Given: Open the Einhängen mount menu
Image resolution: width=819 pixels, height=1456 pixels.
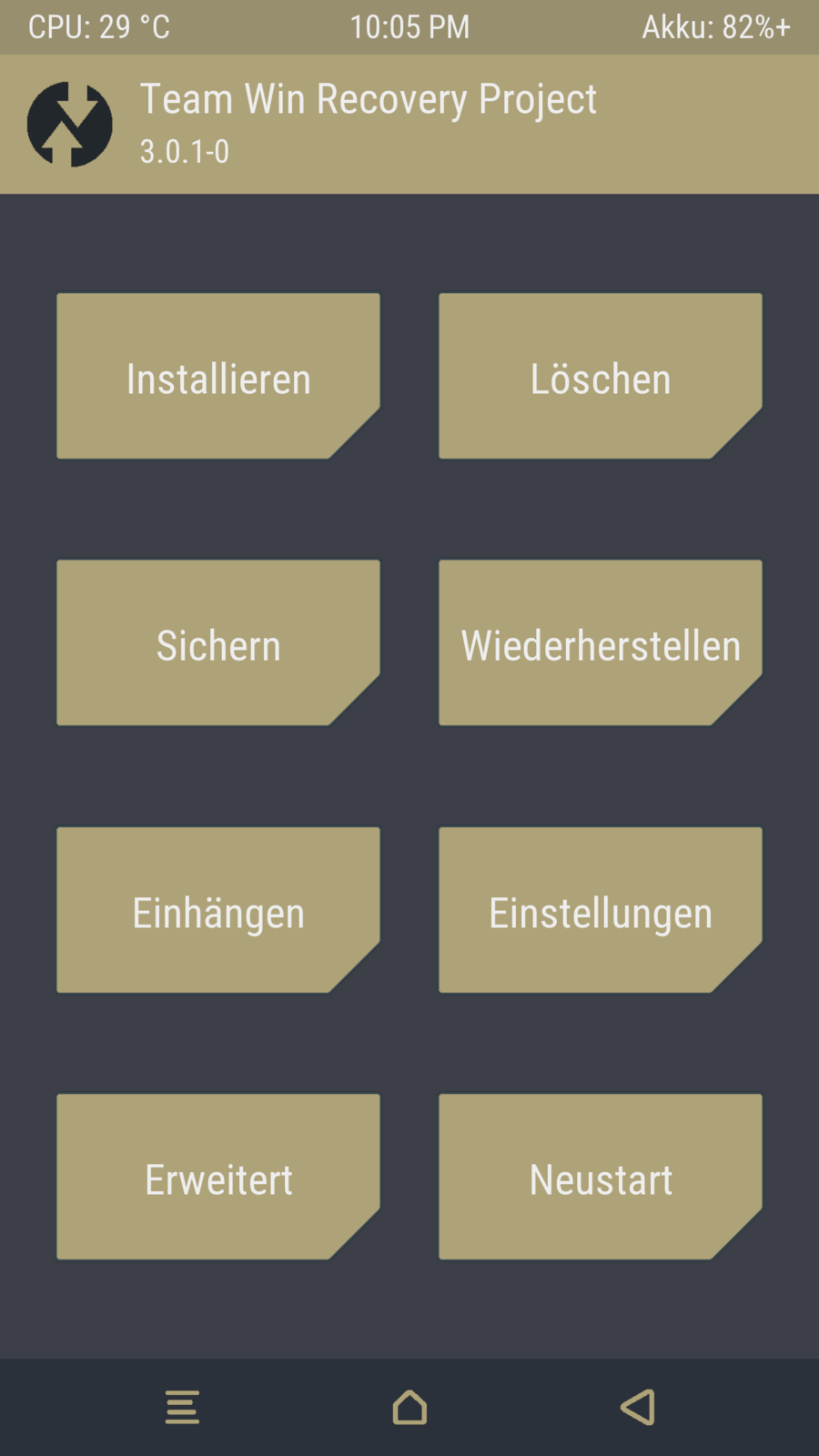Looking at the screenshot, I should pyautogui.click(x=218, y=910).
